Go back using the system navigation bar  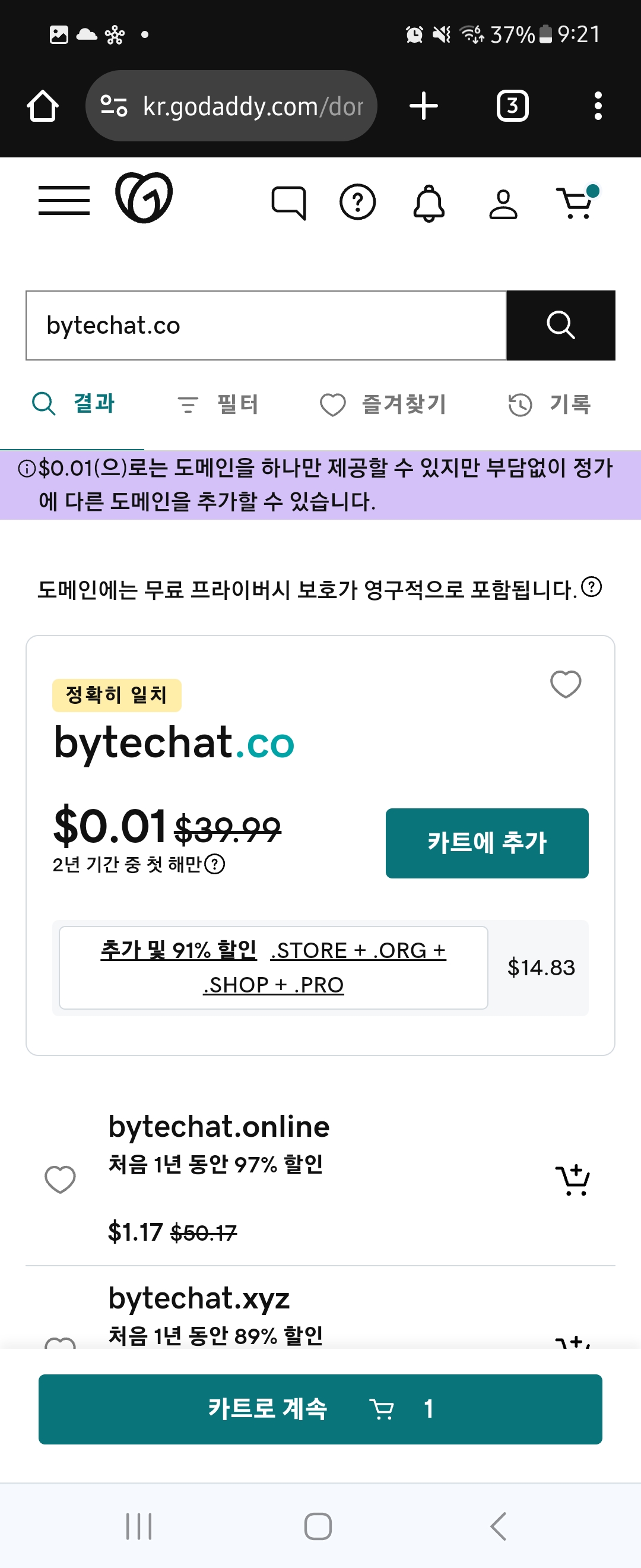pos(498,1526)
